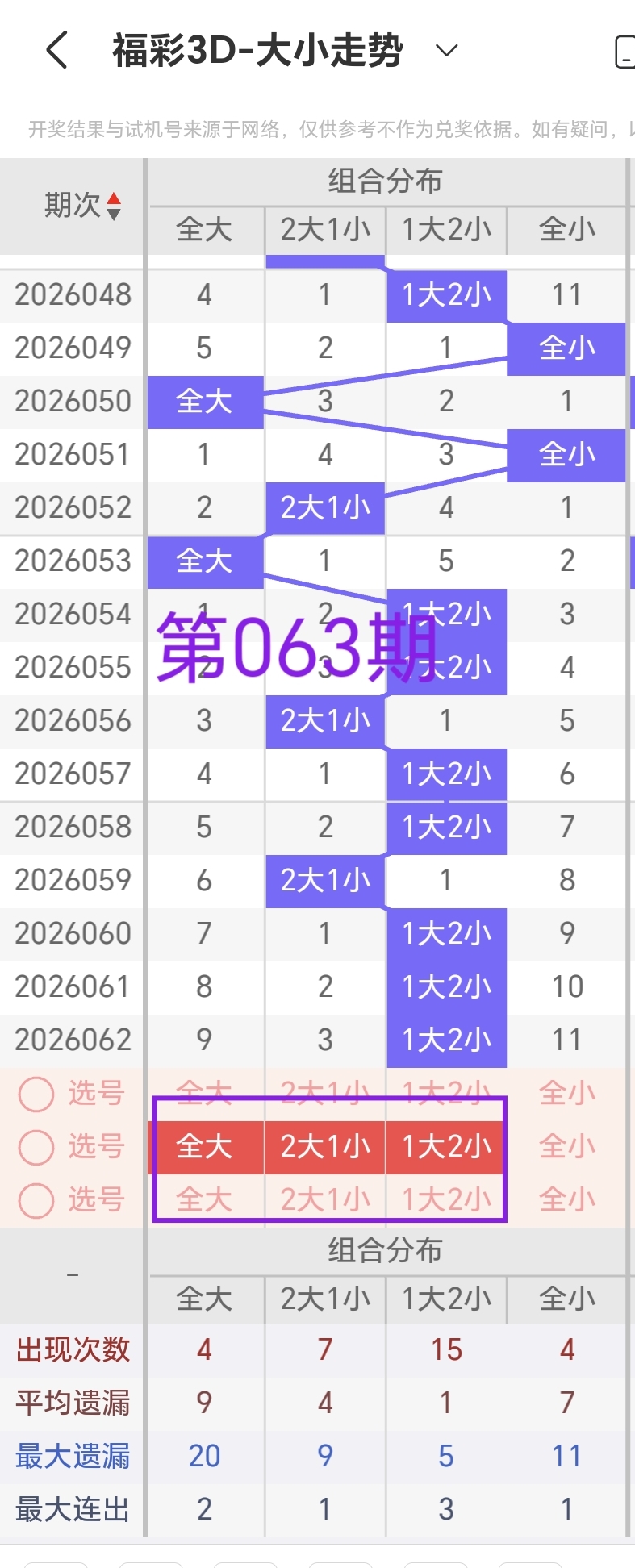
Task: Click the 出现次数 statistics label
Action: pyautogui.click(x=71, y=1349)
